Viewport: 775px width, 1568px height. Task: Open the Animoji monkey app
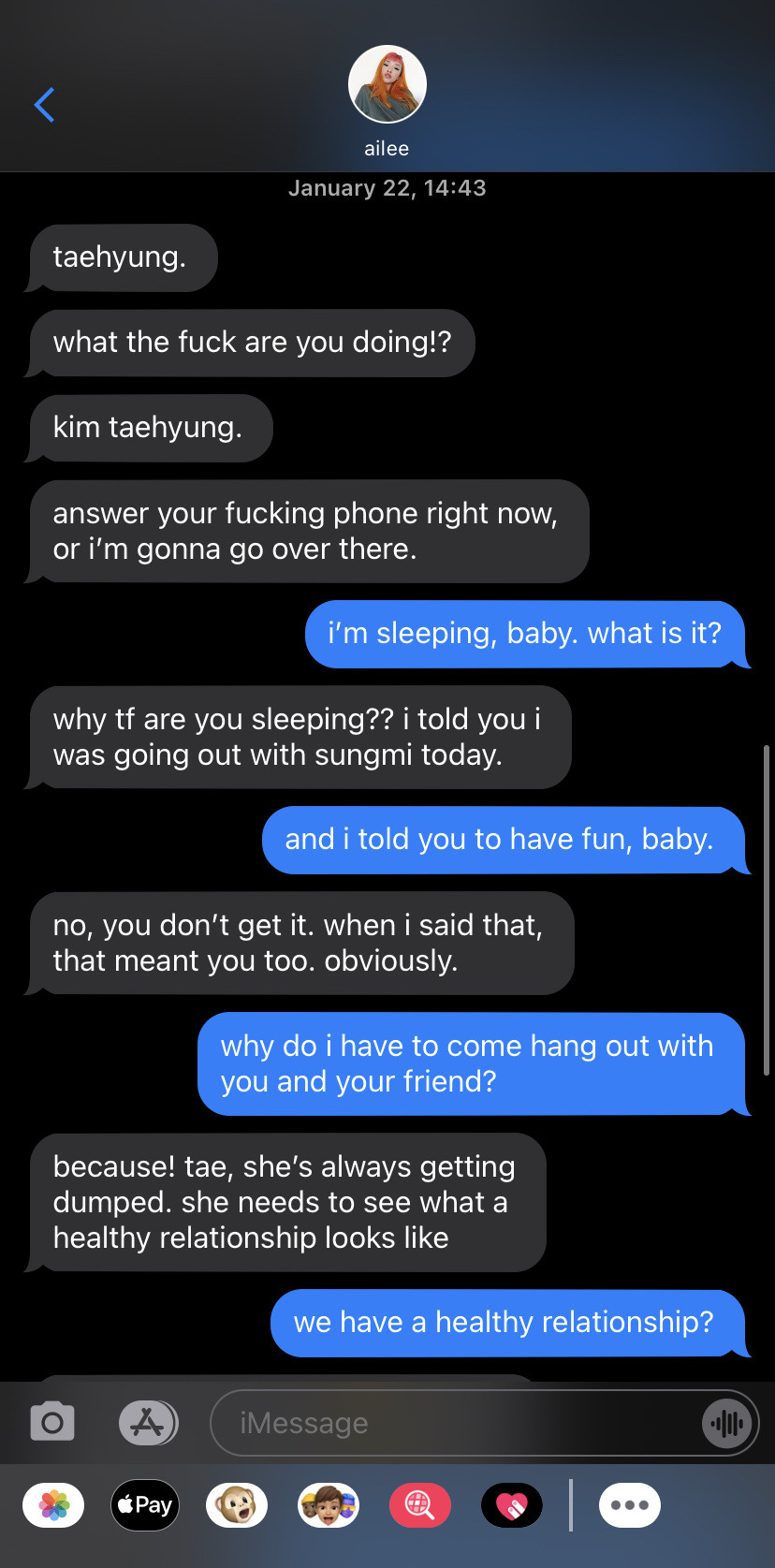coord(237,1505)
